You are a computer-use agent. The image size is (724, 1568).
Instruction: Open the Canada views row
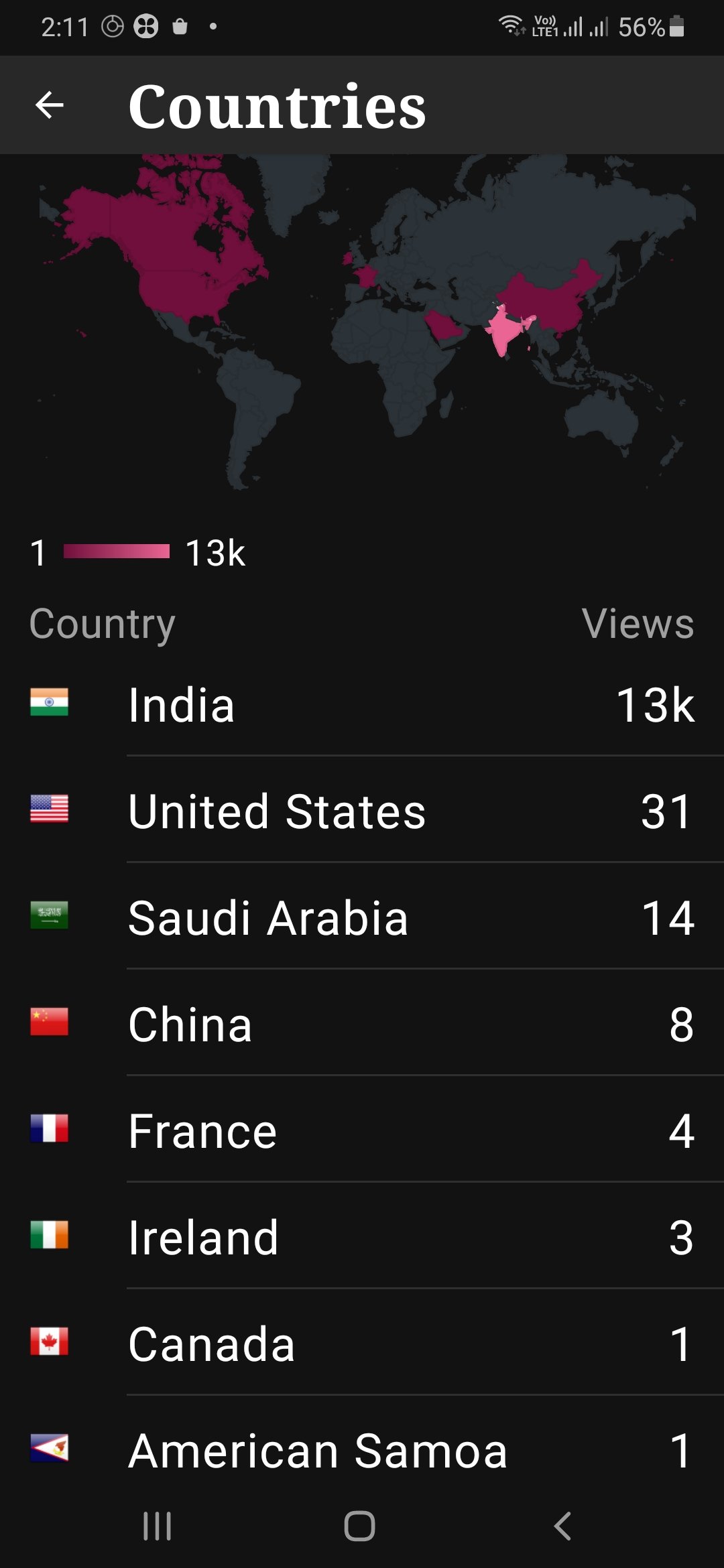point(362,1344)
